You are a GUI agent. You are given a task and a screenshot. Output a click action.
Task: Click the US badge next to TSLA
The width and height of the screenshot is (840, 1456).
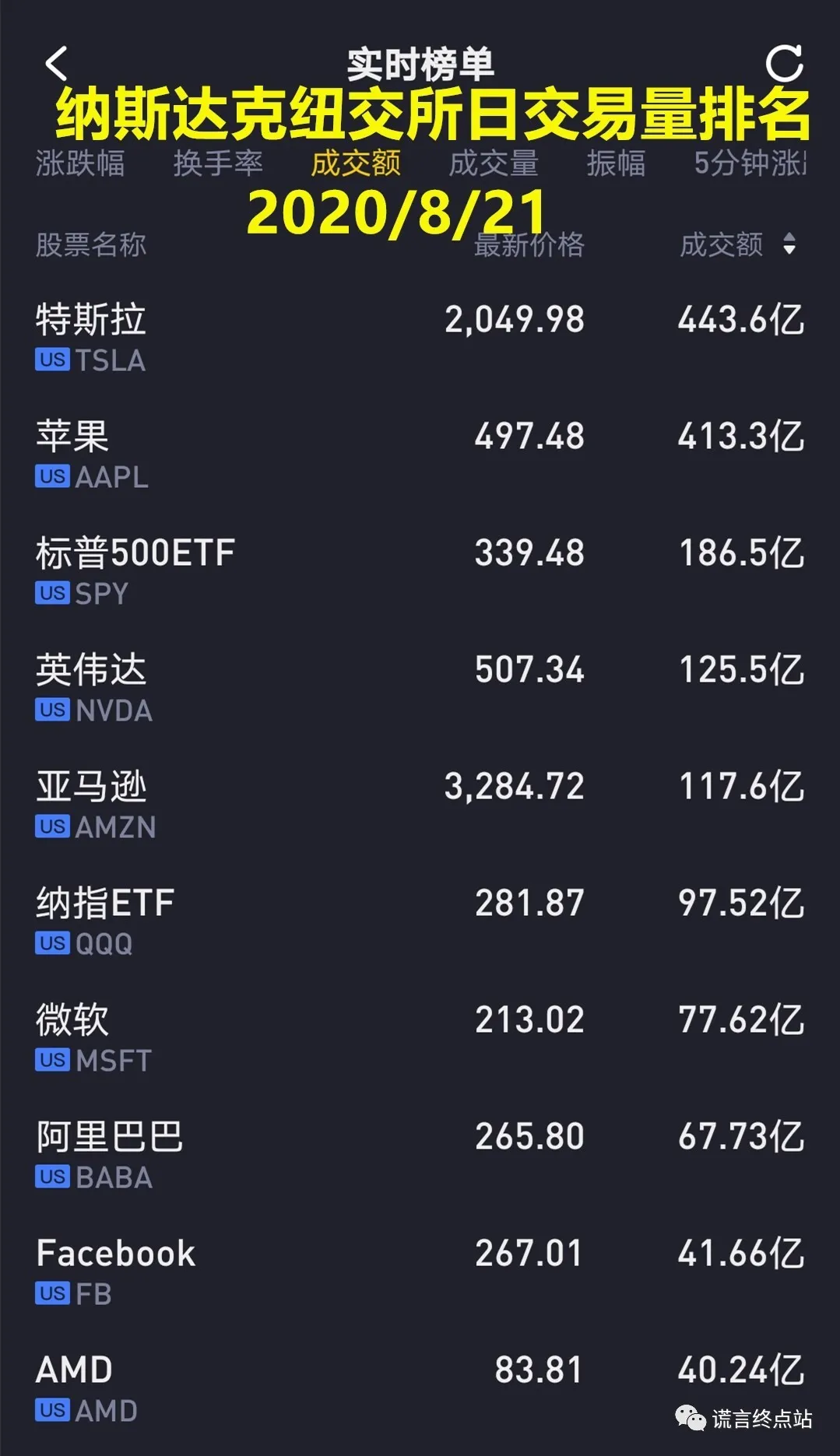51,360
